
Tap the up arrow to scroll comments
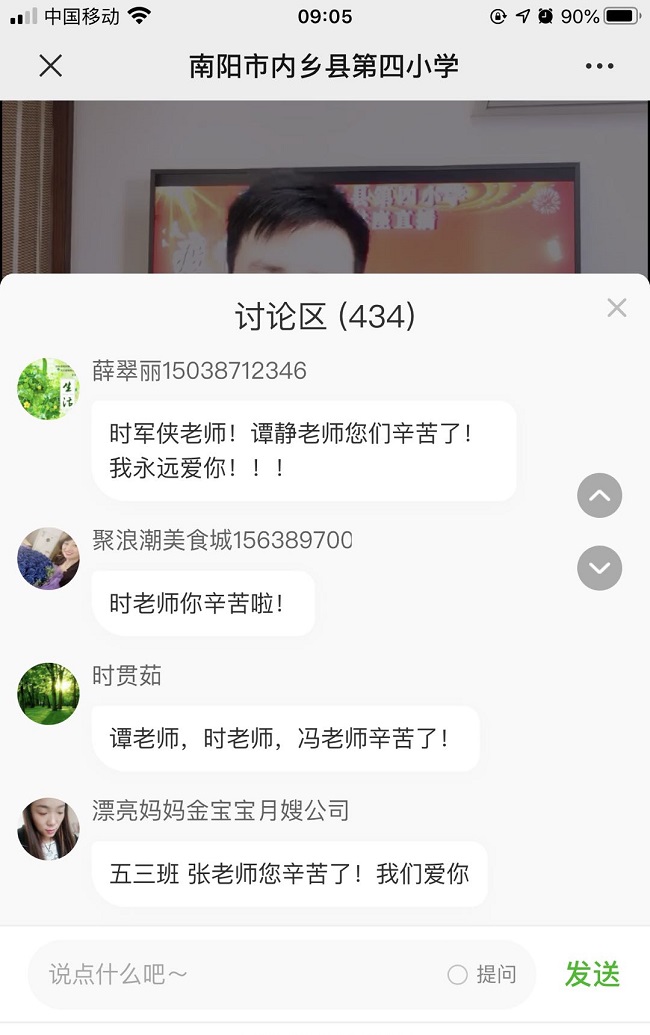pyautogui.click(x=599, y=496)
